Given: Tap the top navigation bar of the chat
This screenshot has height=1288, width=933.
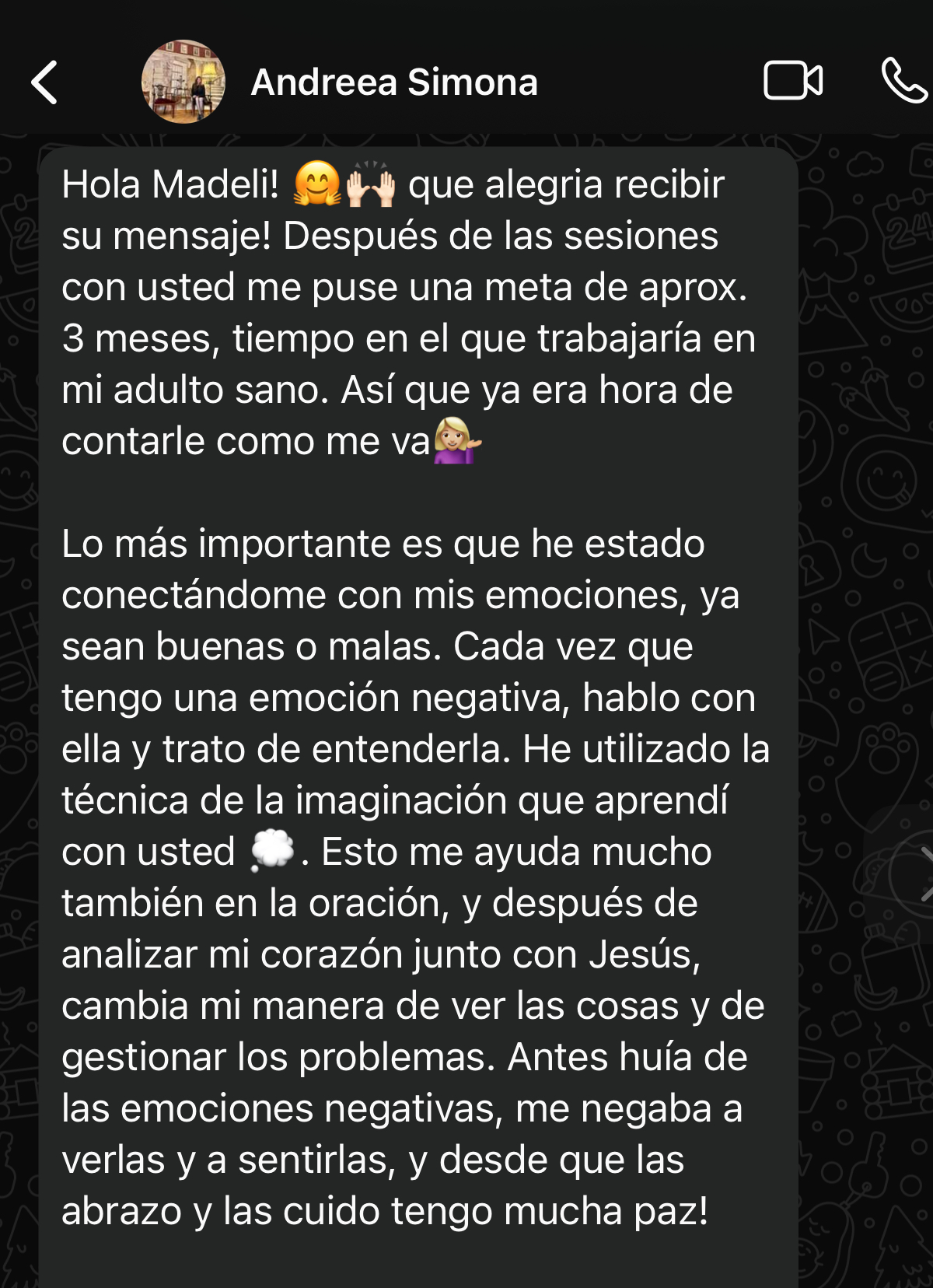Looking at the screenshot, I should 466,82.
